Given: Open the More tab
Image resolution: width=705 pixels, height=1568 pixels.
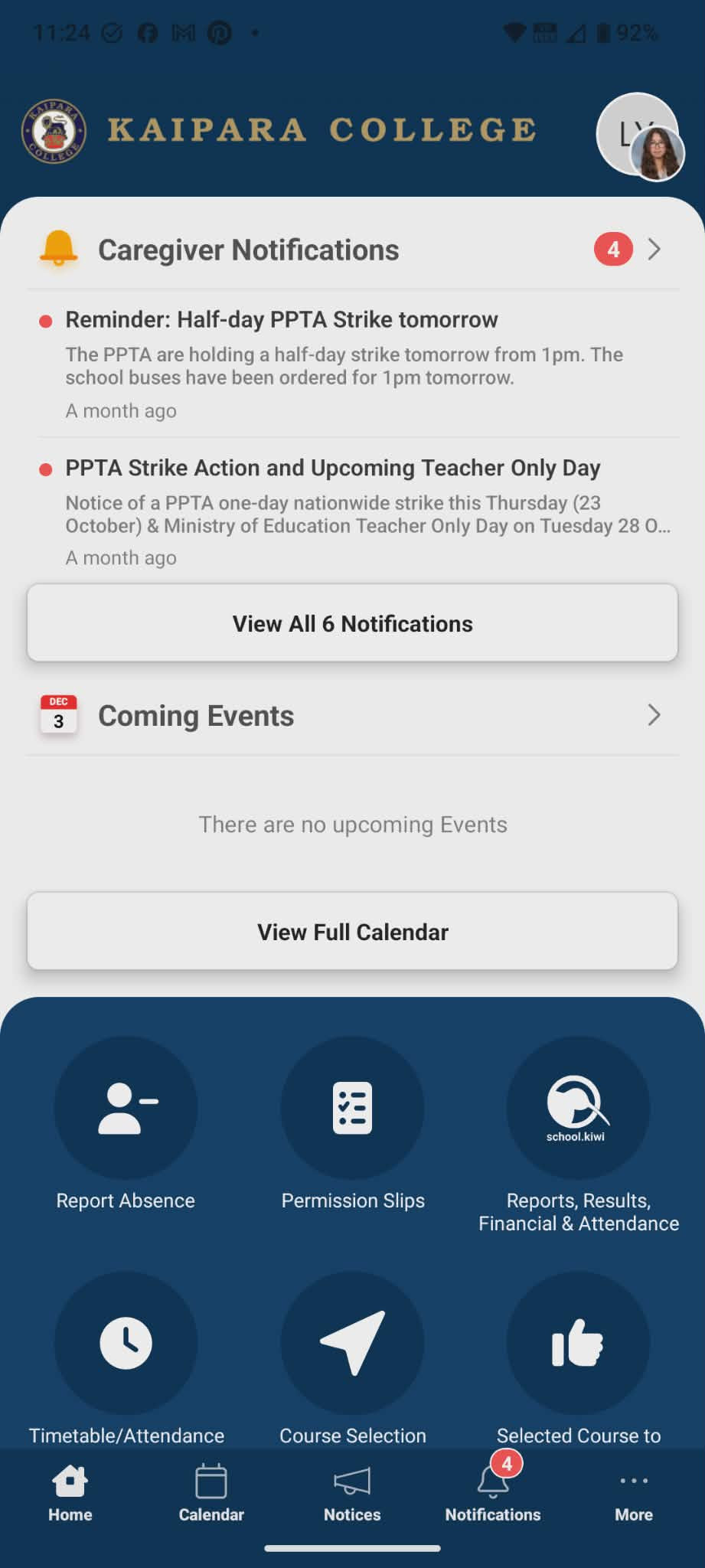Looking at the screenshot, I should pos(634,1493).
